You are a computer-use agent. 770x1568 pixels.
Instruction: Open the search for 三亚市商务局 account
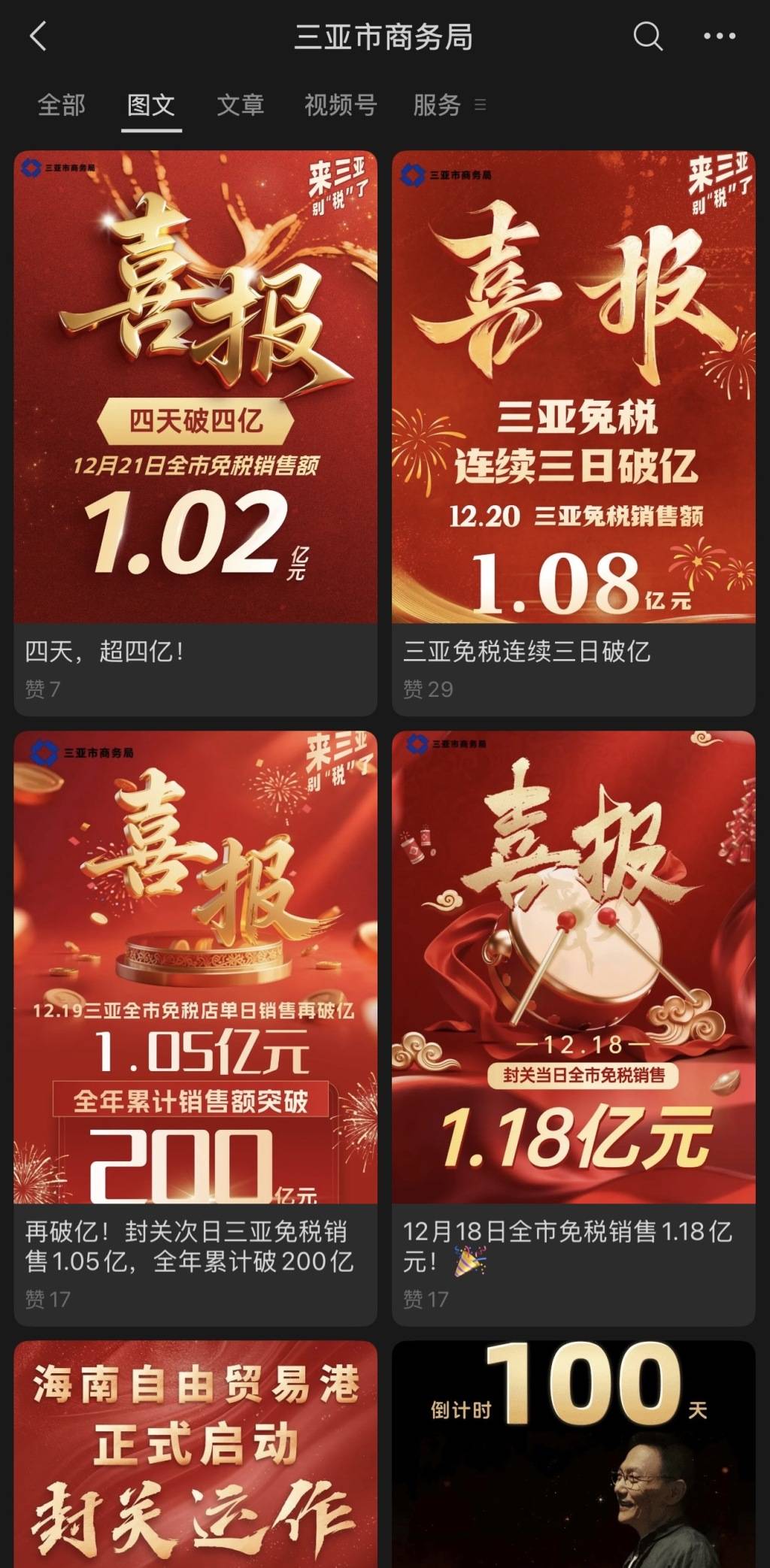tap(647, 35)
